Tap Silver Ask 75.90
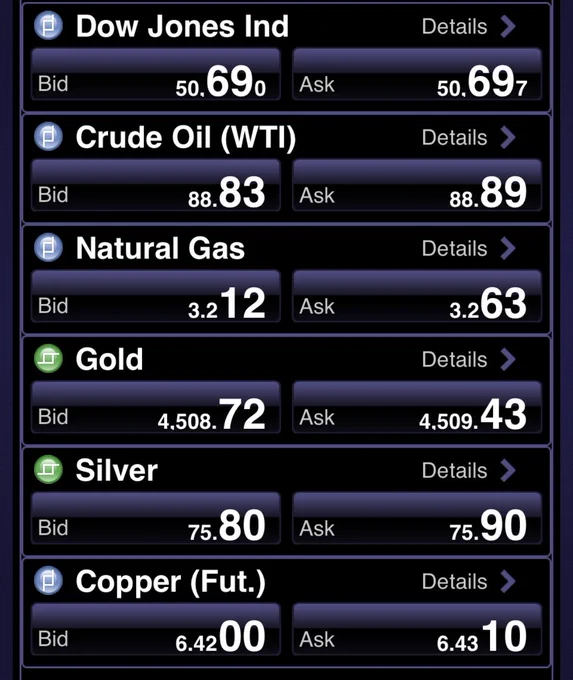The image size is (573, 680). (x=417, y=518)
